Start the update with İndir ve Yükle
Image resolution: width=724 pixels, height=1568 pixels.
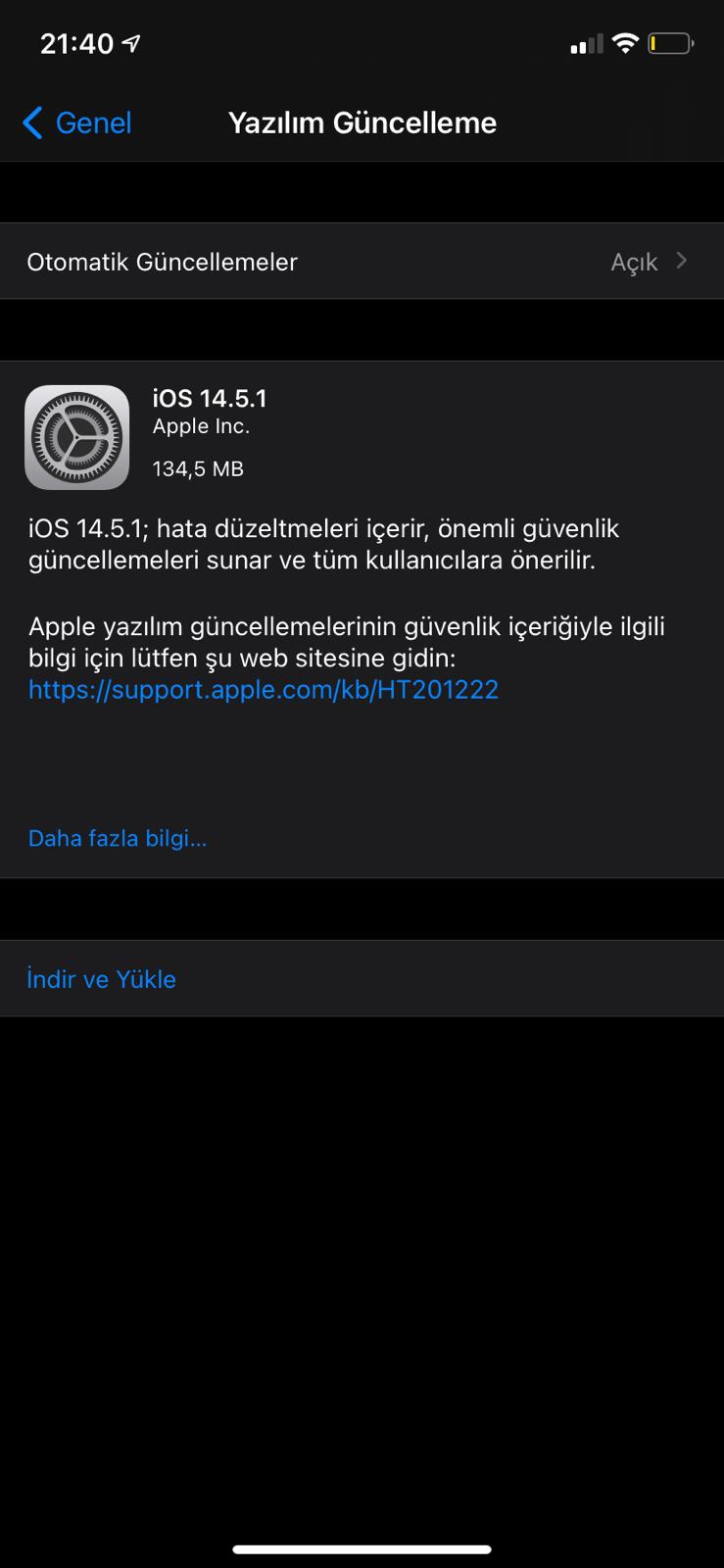(362, 979)
